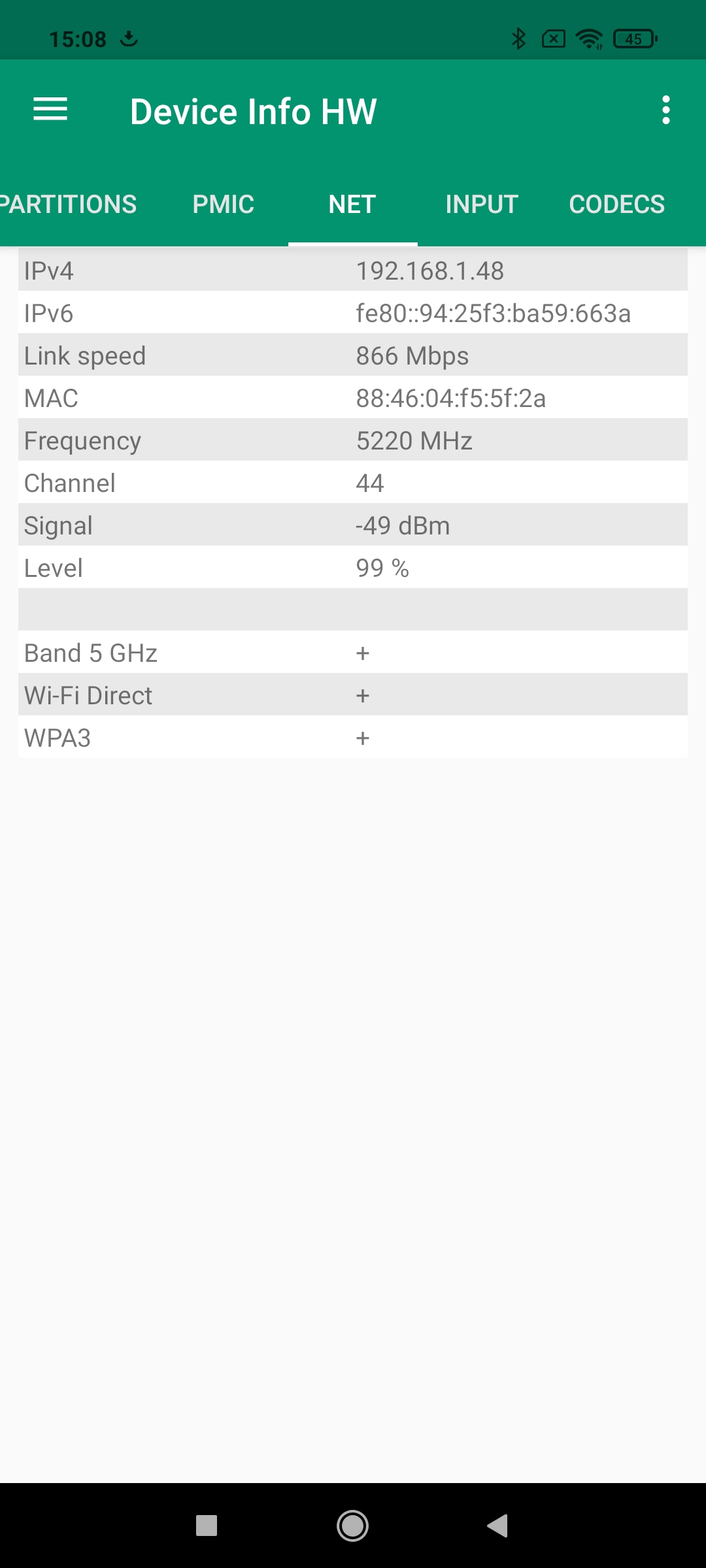The height and width of the screenshot is (1568, 706).
Task: Switch to the Partitions tab
Action: [x=69, y=204]
